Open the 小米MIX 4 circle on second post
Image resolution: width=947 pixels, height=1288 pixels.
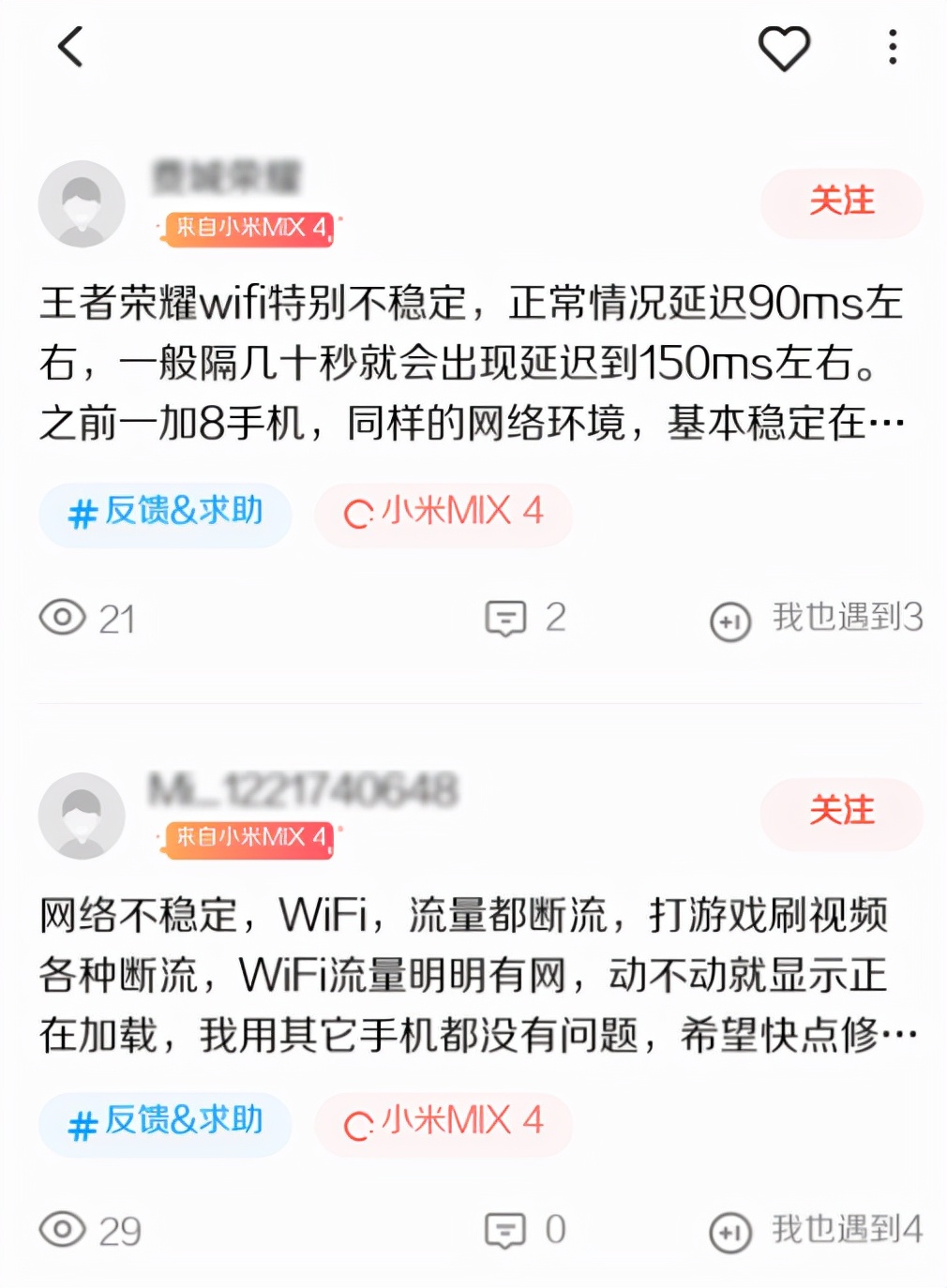coord(443,1124)
